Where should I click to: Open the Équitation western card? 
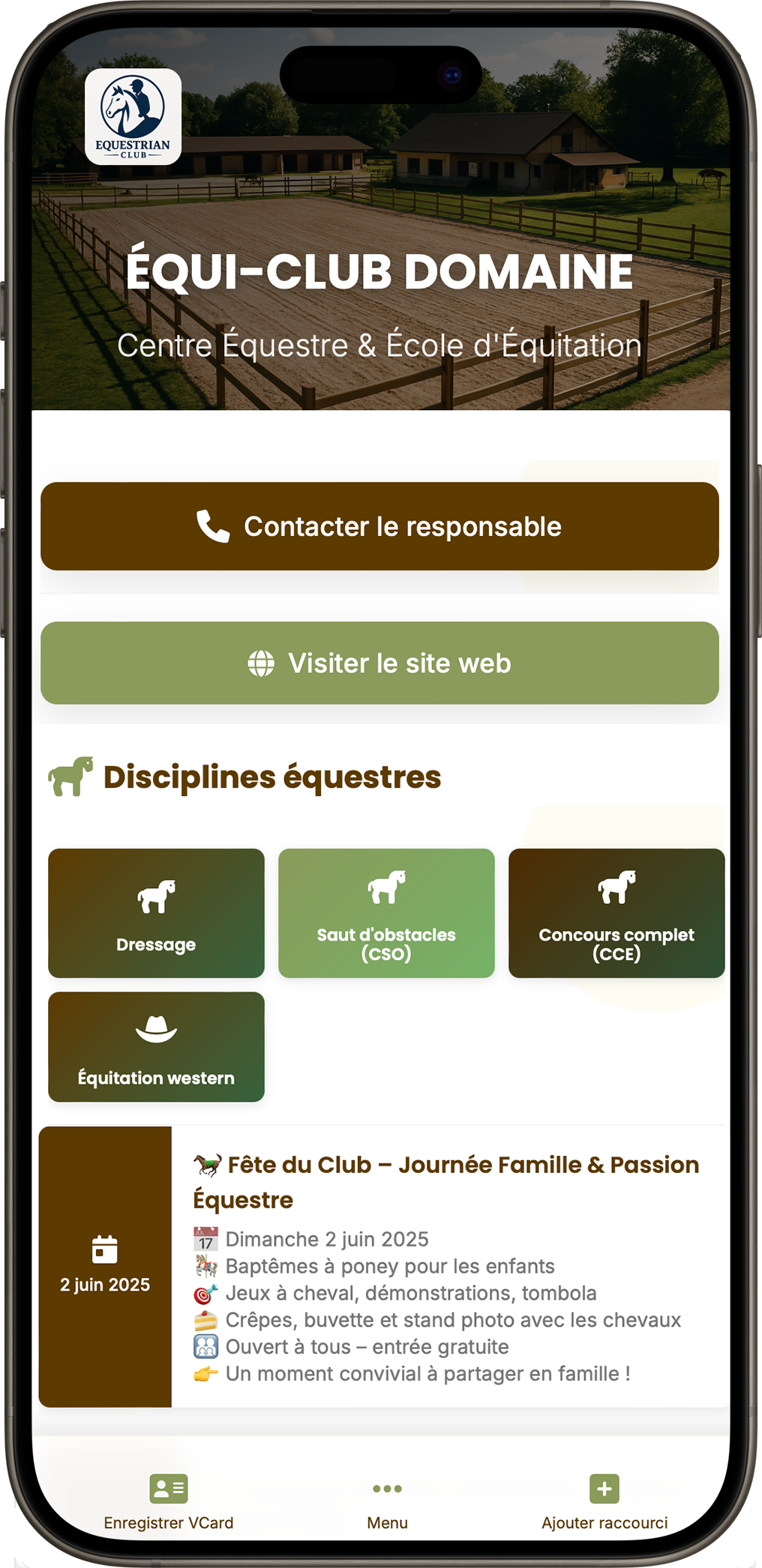pos(156,1046)
